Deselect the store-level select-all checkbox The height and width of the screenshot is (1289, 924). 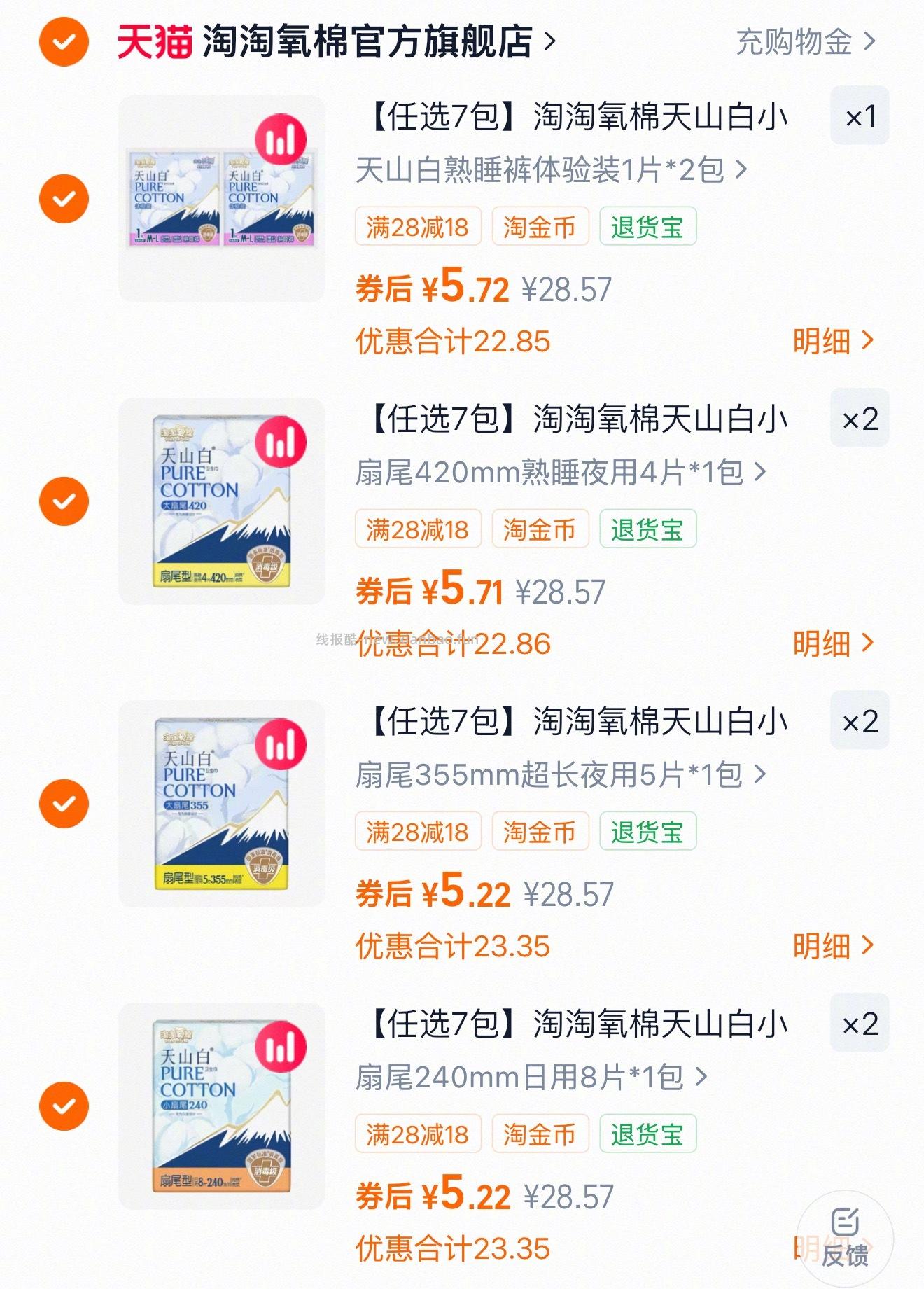[62, 42]
